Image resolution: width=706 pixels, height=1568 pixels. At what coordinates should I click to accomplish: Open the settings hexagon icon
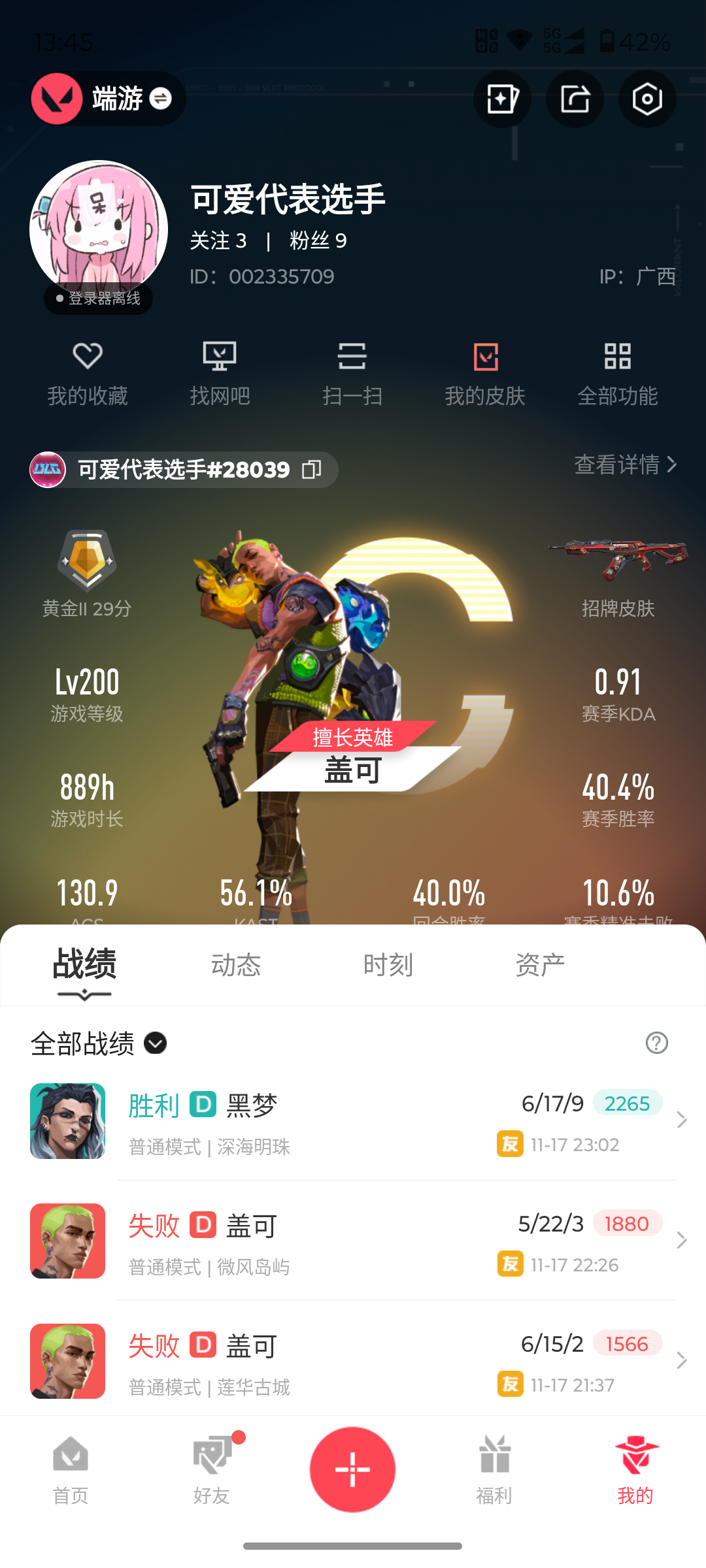[x=647, y=99]
